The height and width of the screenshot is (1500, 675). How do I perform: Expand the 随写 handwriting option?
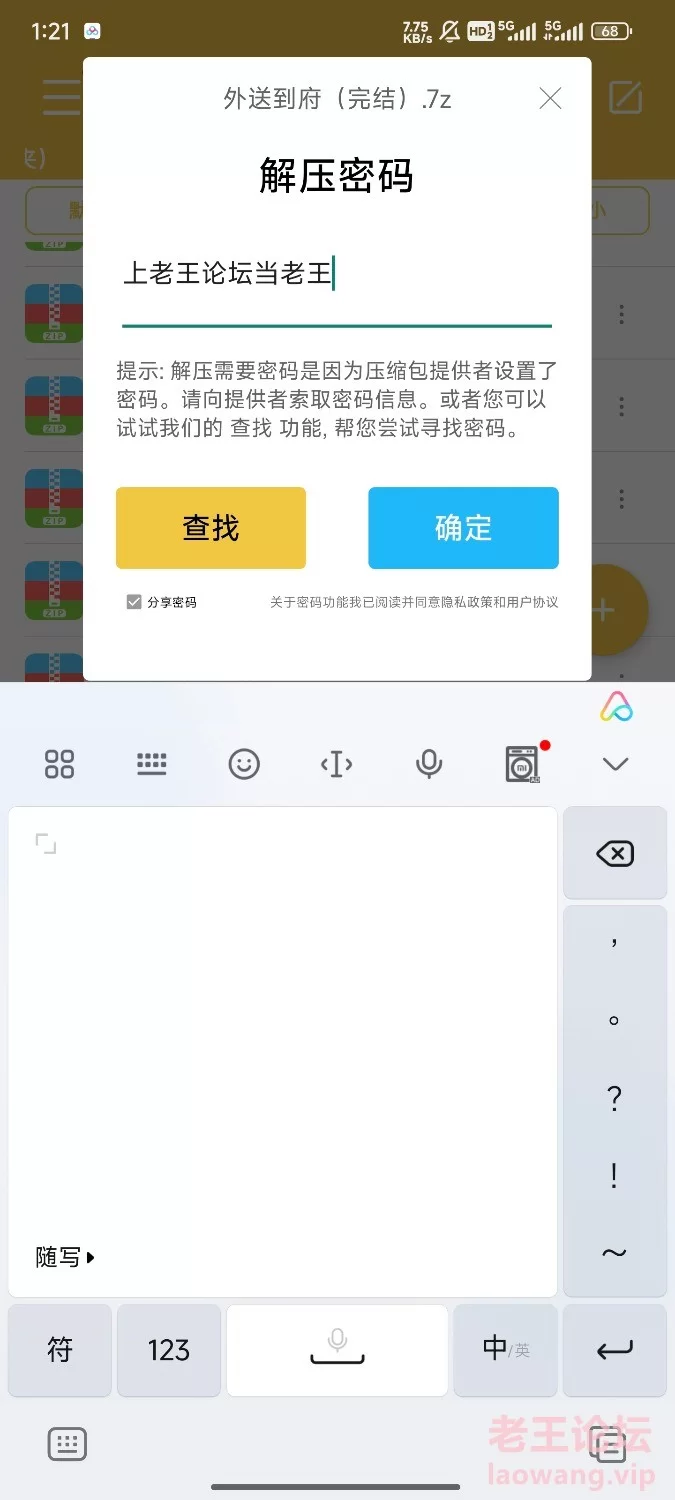click(66, 1257)
